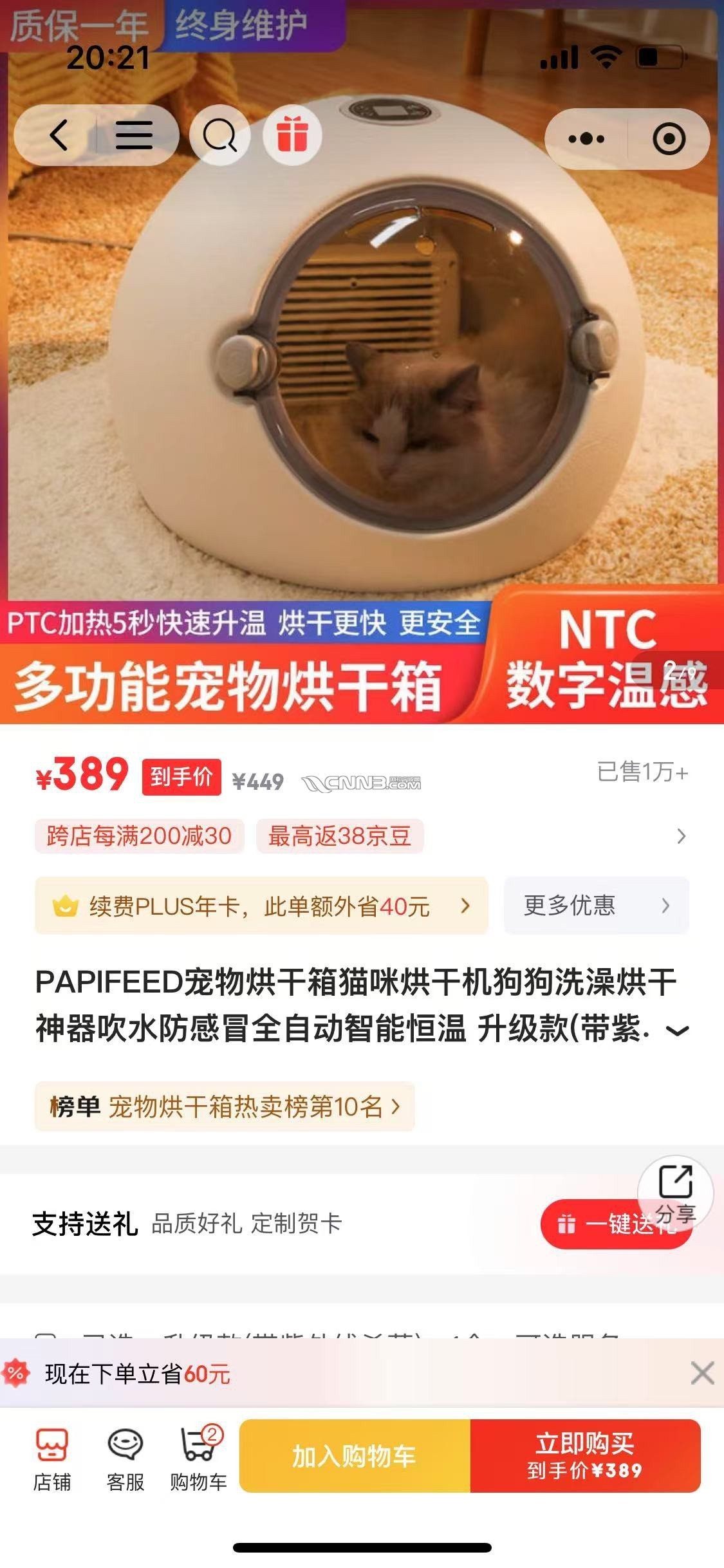
Task: View promotions: 跨店每满200减30
Action: click(x=140, y=836)
